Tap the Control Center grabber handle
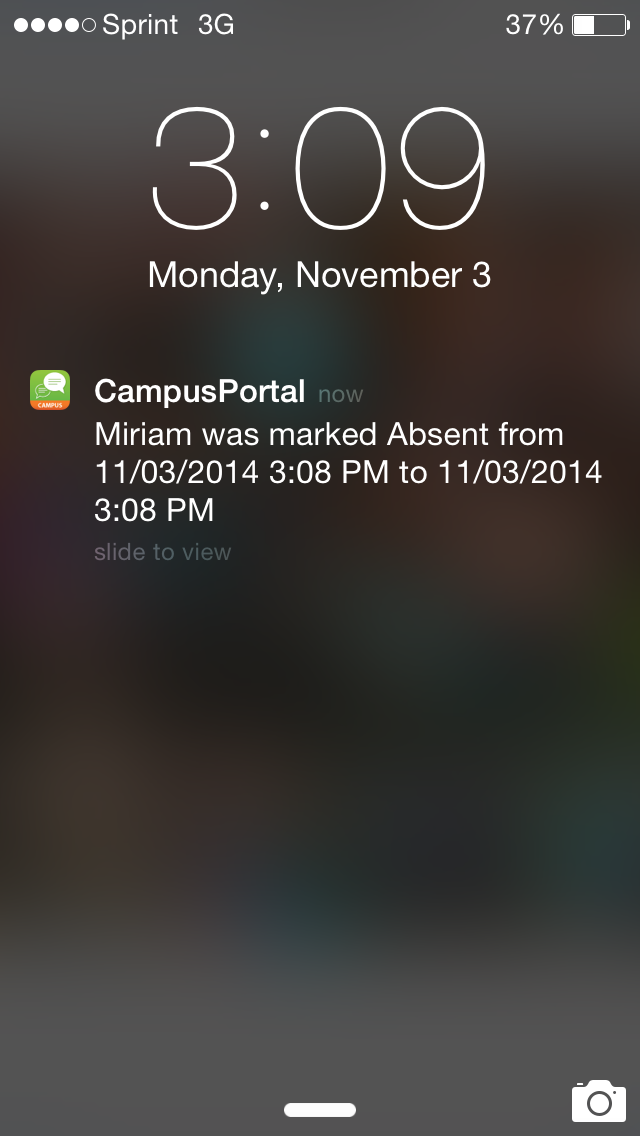 pyautogui.click(x=320, y=1110)
